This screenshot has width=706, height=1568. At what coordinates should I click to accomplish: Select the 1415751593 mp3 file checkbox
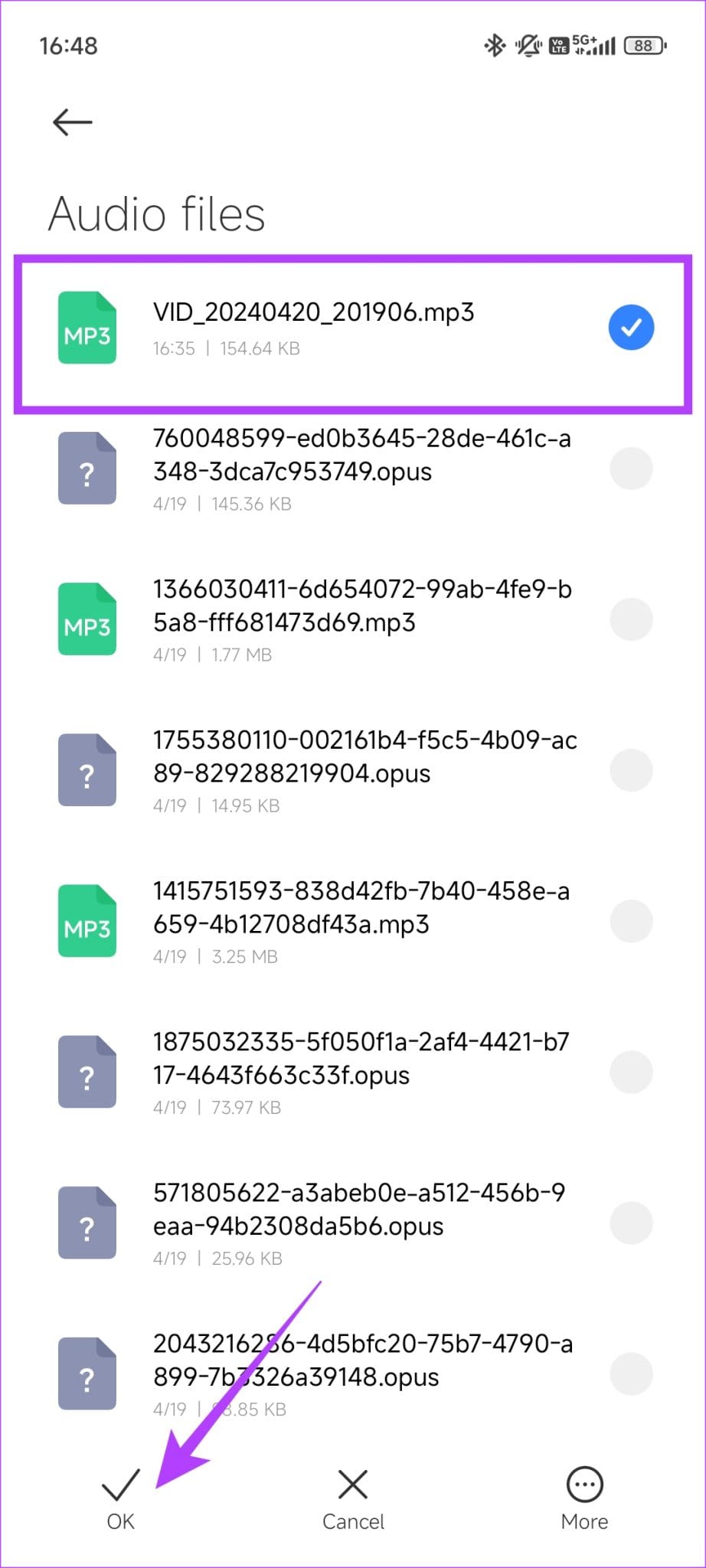[x=631, y=921]
